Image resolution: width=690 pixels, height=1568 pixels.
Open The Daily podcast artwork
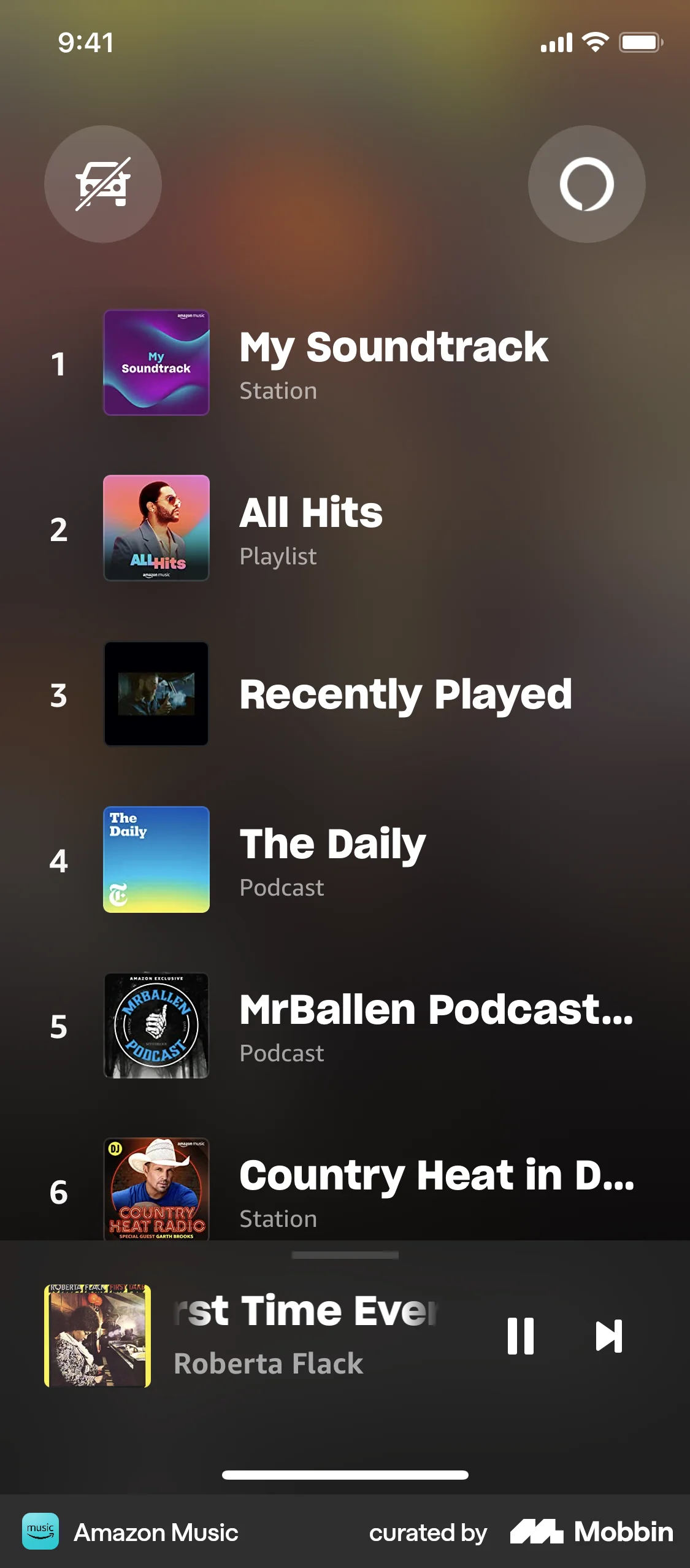click(x=156, y=860)
